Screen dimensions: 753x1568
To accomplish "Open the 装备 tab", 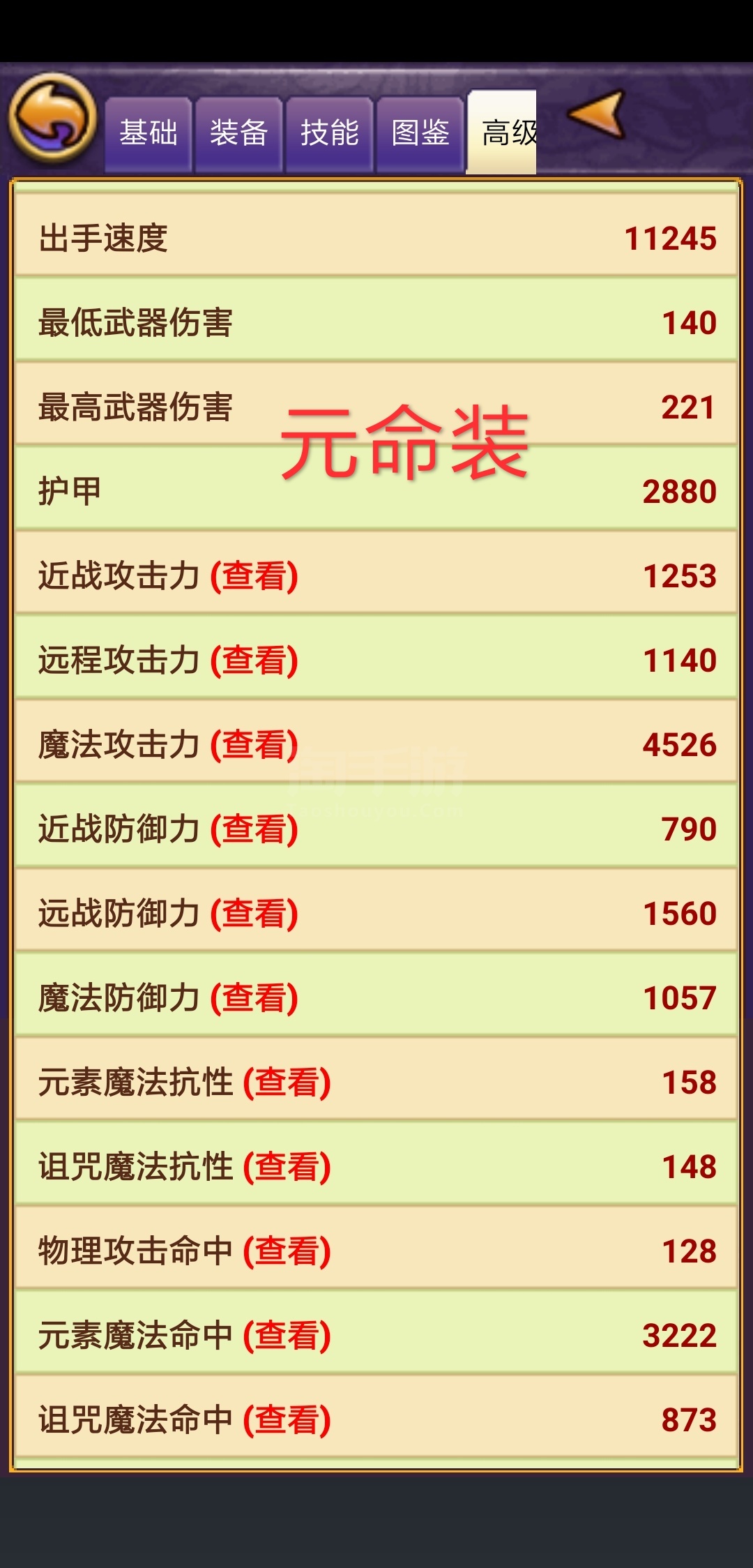I will click(x=238, y=134).
